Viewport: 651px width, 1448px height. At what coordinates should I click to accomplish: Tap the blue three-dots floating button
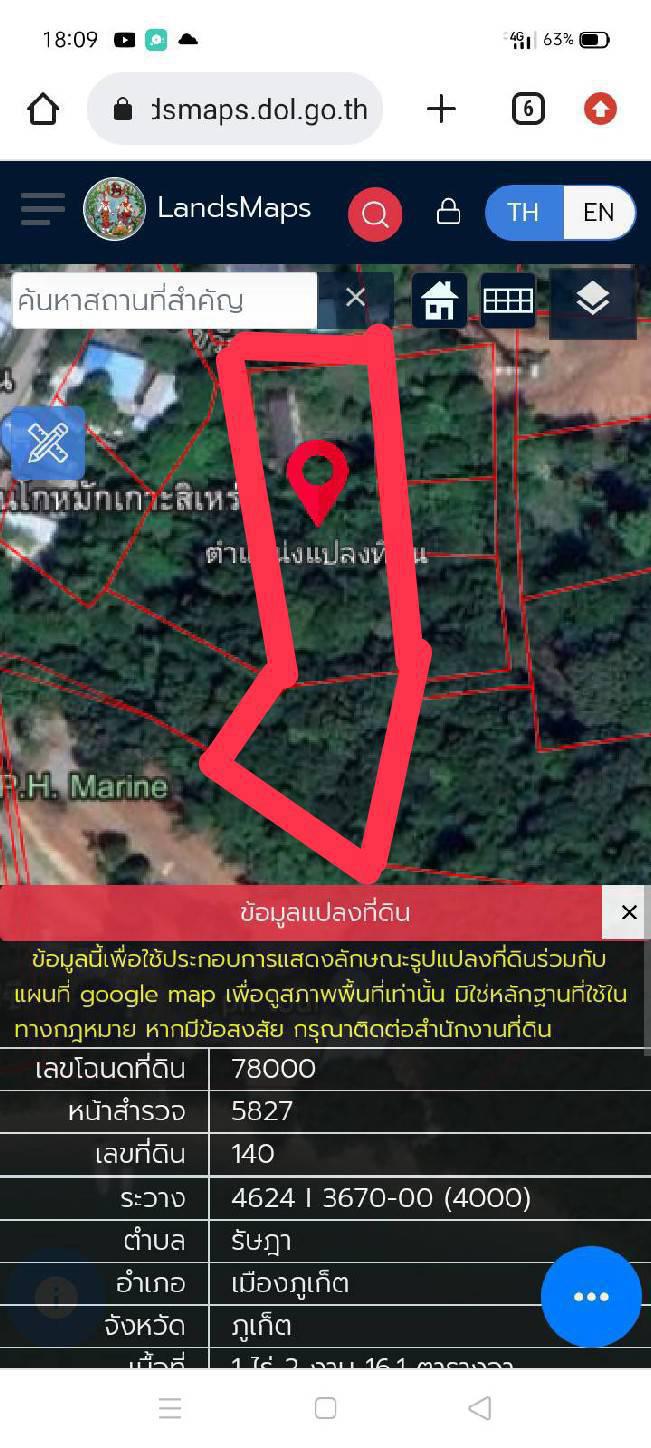click(591, 1296)
